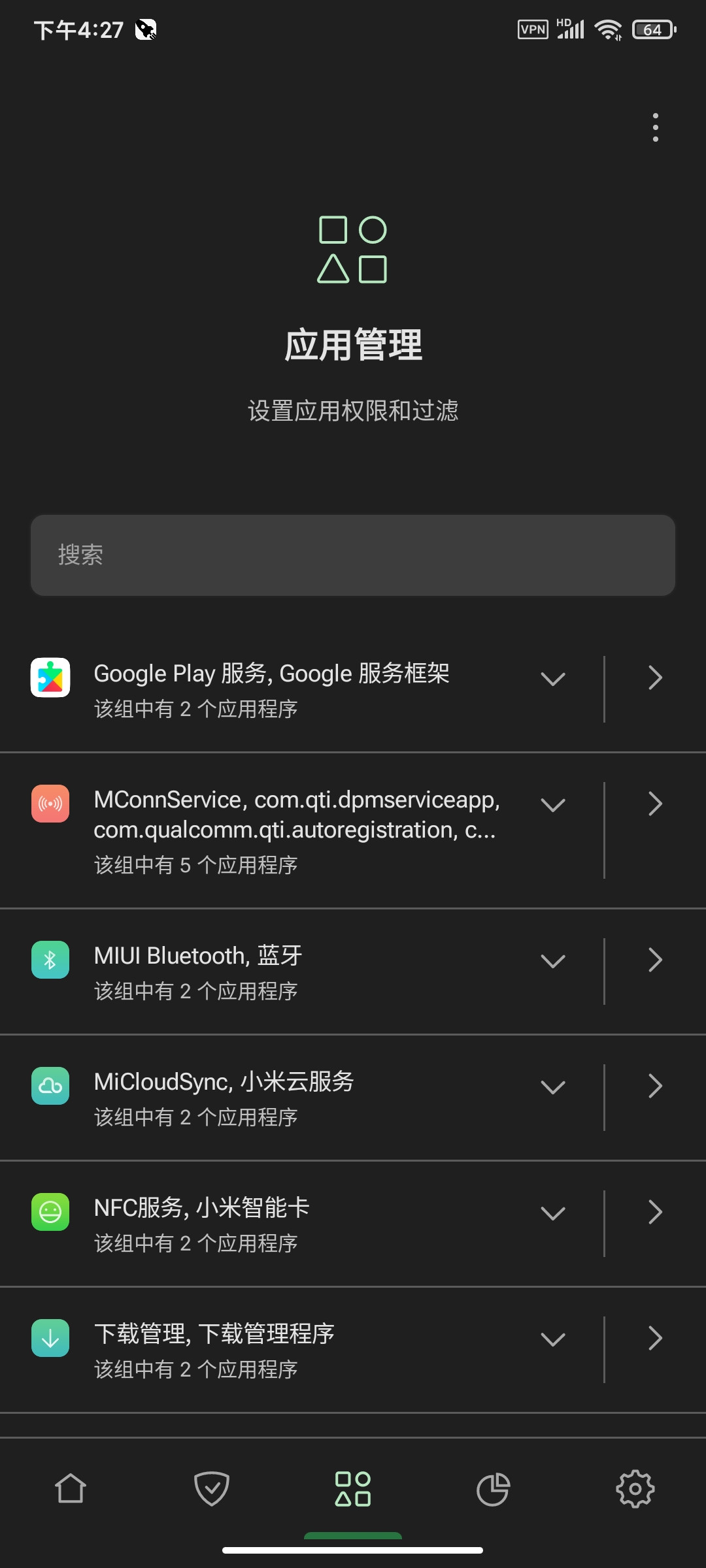
Task: Expand the MiCloudSync group
Action: (x=553, y=1087)
